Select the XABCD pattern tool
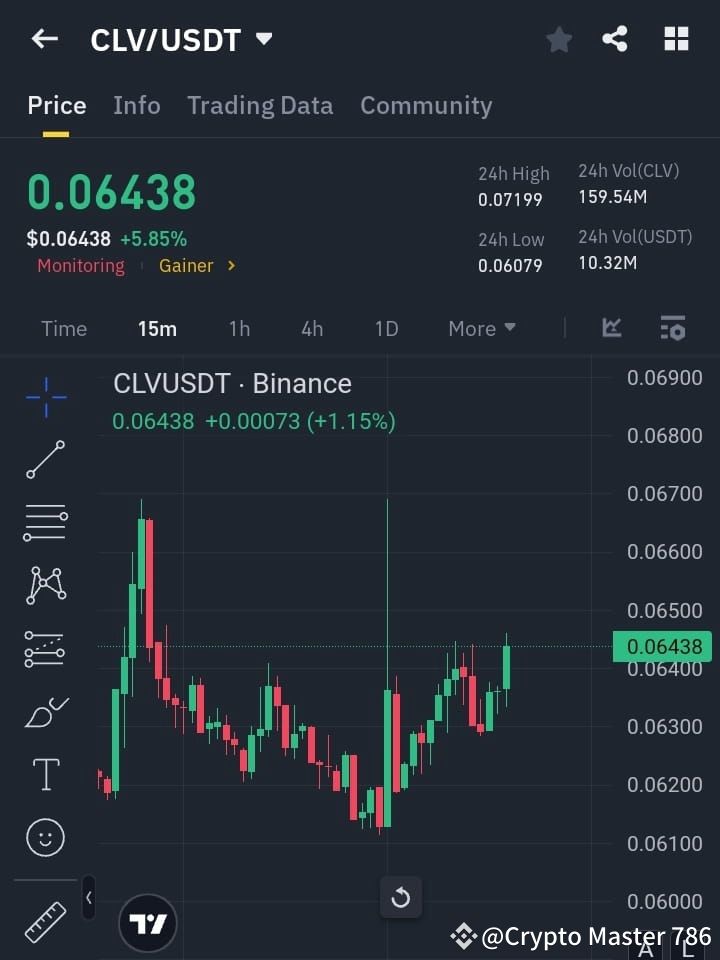 45,585
